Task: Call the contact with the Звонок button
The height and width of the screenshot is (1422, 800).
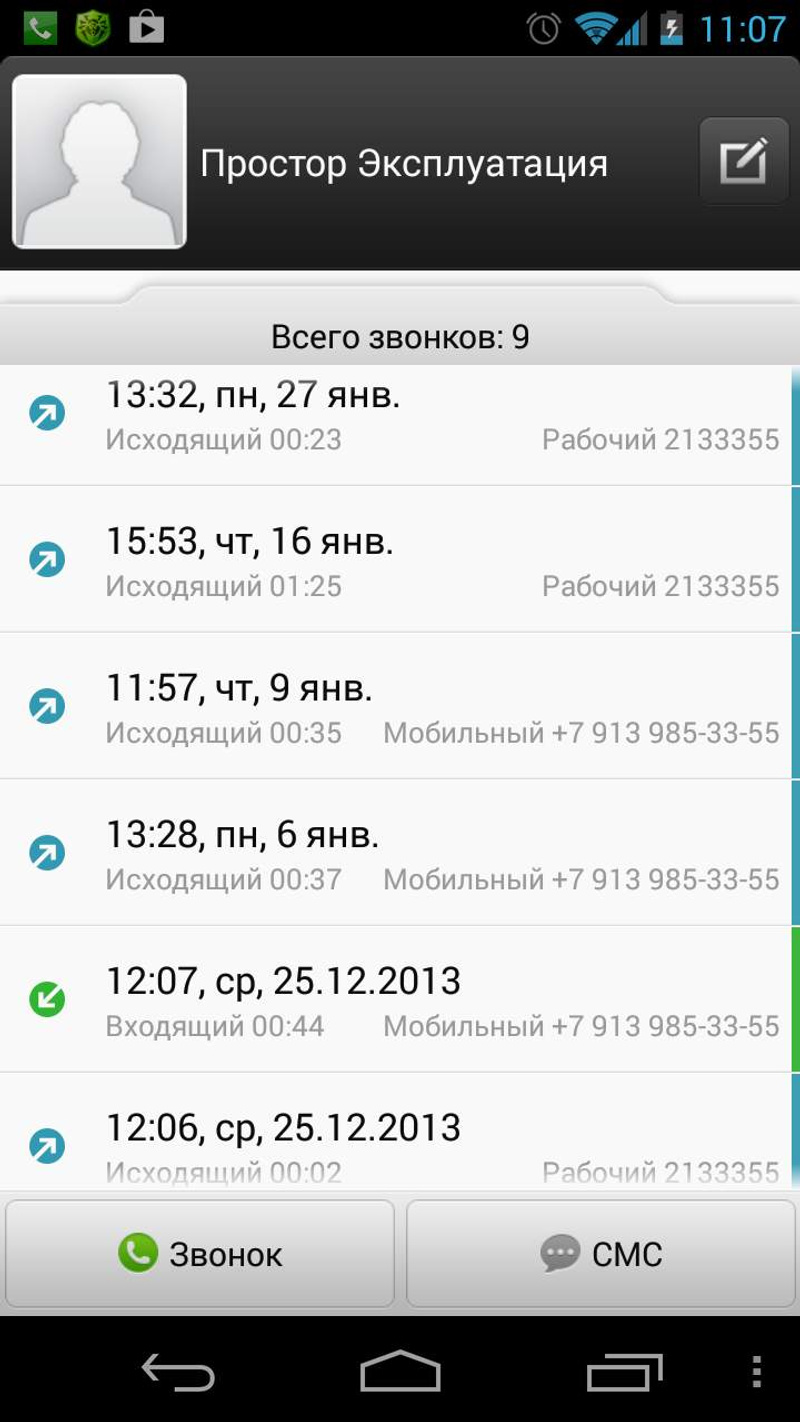Action: click(x=200, y=1254)
